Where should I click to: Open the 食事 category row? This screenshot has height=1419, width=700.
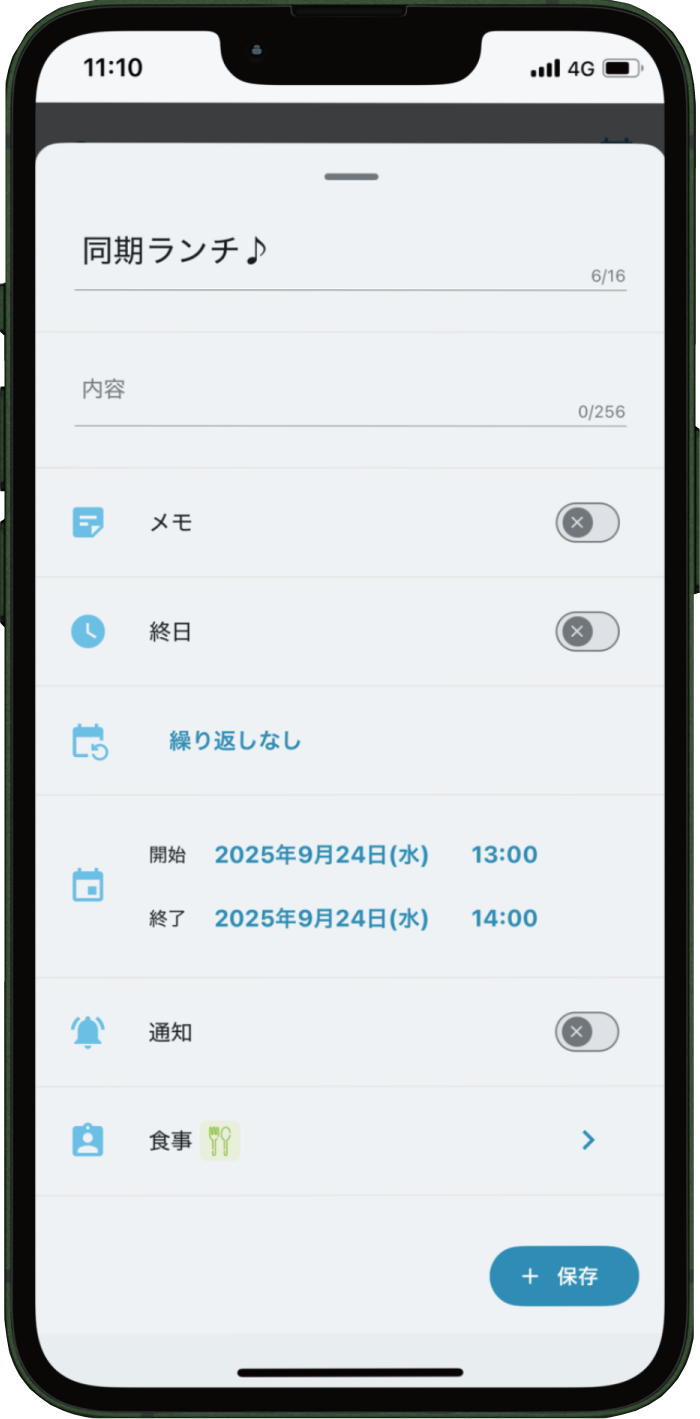click(x=350, y=1140)
